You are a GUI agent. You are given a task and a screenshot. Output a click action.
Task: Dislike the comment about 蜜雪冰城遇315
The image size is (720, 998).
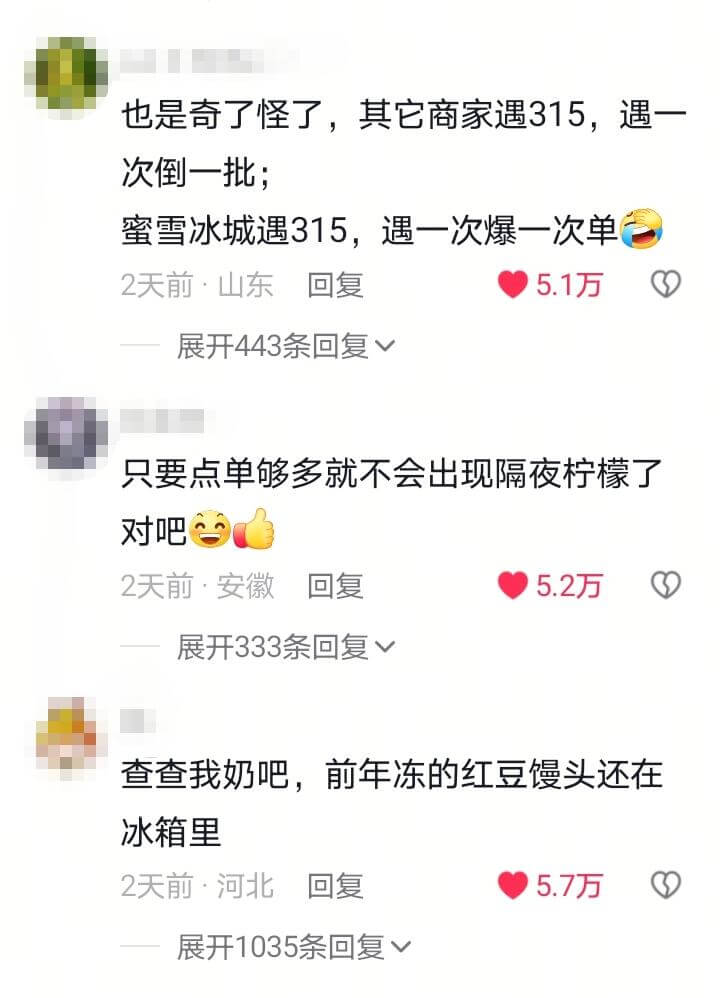[x=666, y=285]
